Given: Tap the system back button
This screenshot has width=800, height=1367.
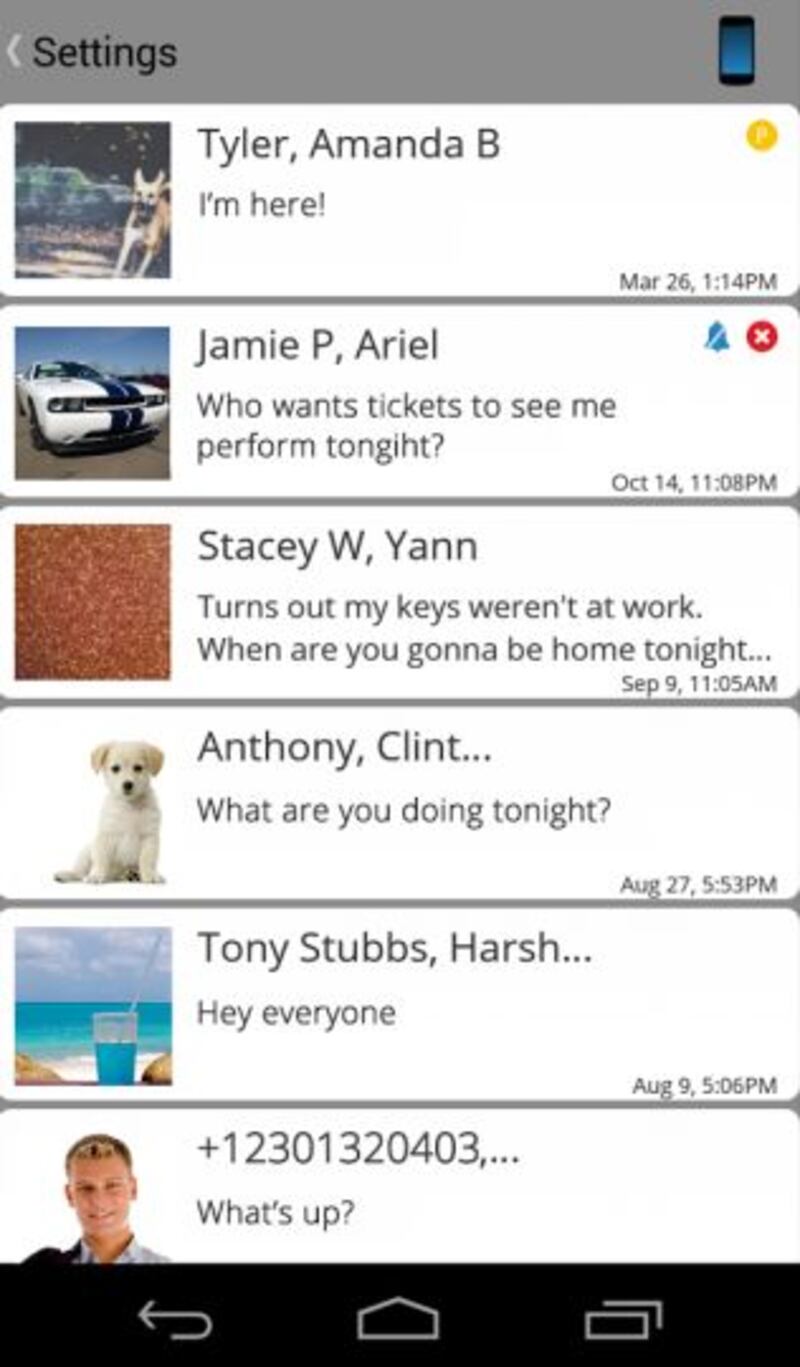Looking at the screenshot, I should pos(175,1319).
